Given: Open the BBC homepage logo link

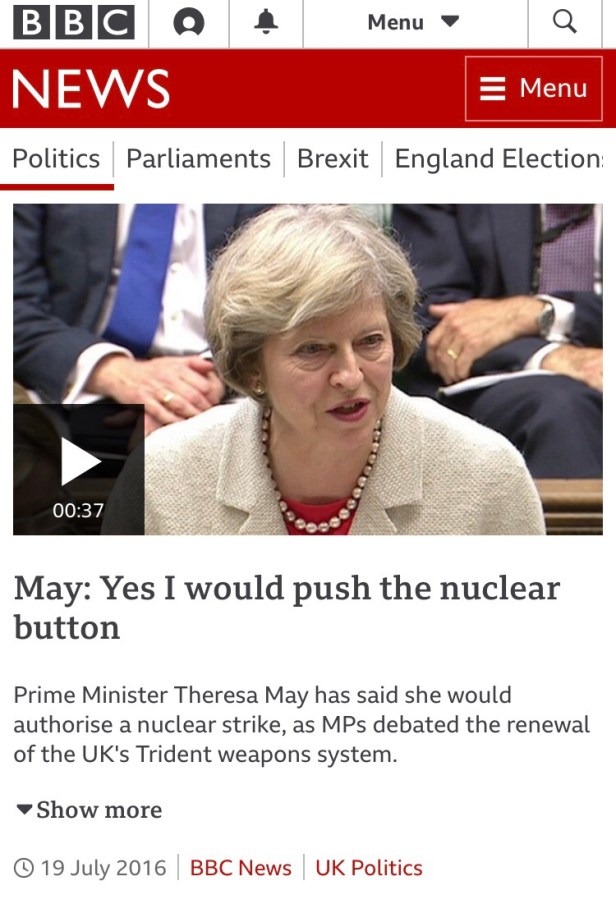Looking at the screenshot, I should 74,22.
